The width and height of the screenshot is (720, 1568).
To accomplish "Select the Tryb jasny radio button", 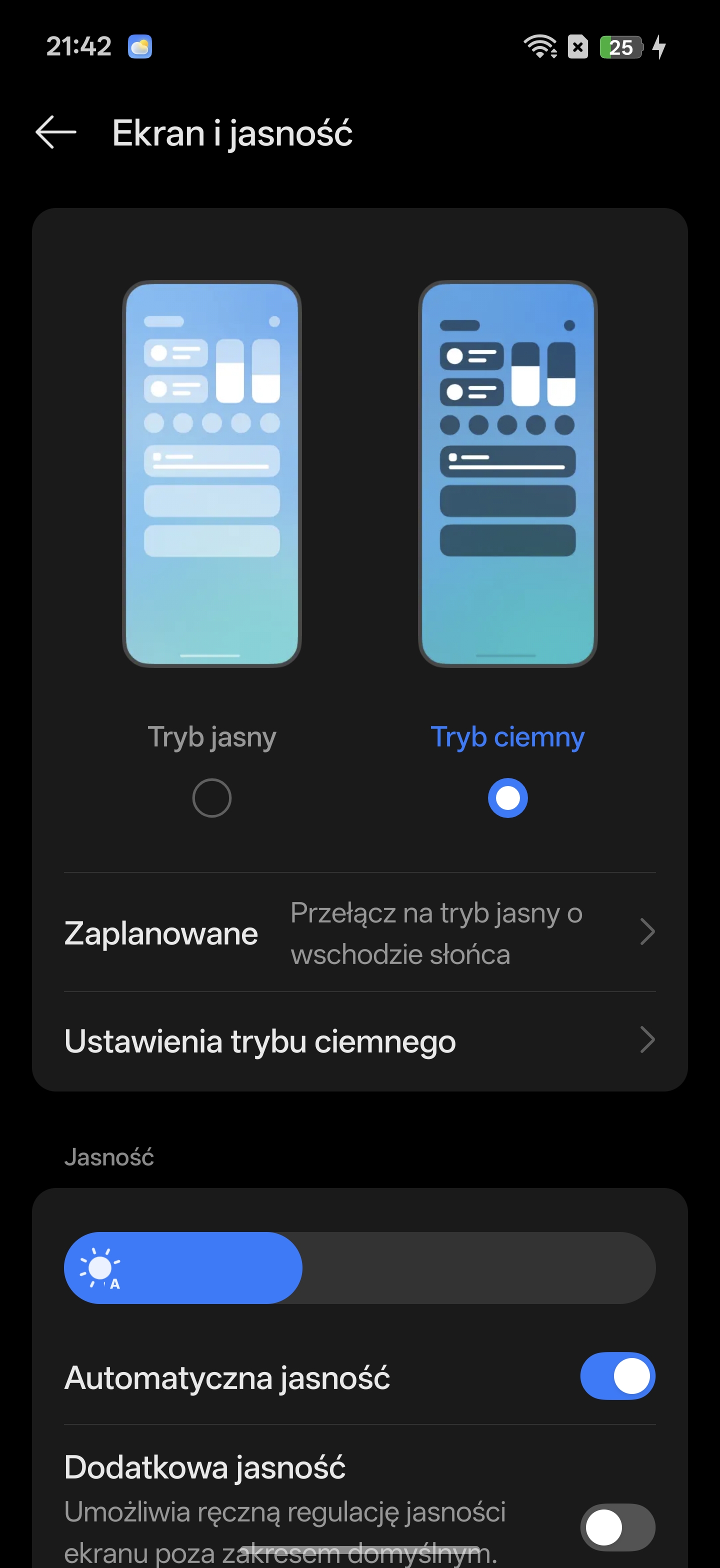I will click(x=212, y=797).
